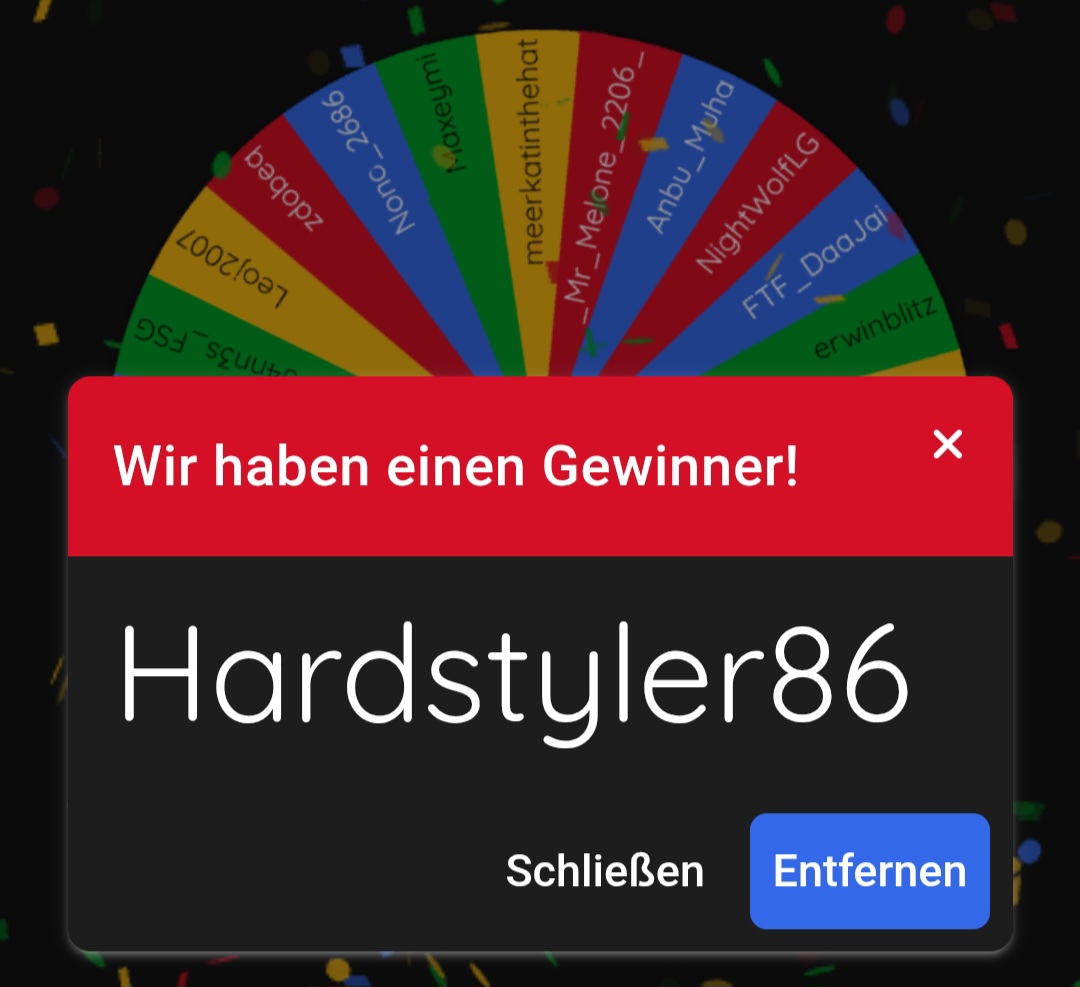Dismiss the winner dialog with the X
1080x987 pixels.
(x=947, y=444)
